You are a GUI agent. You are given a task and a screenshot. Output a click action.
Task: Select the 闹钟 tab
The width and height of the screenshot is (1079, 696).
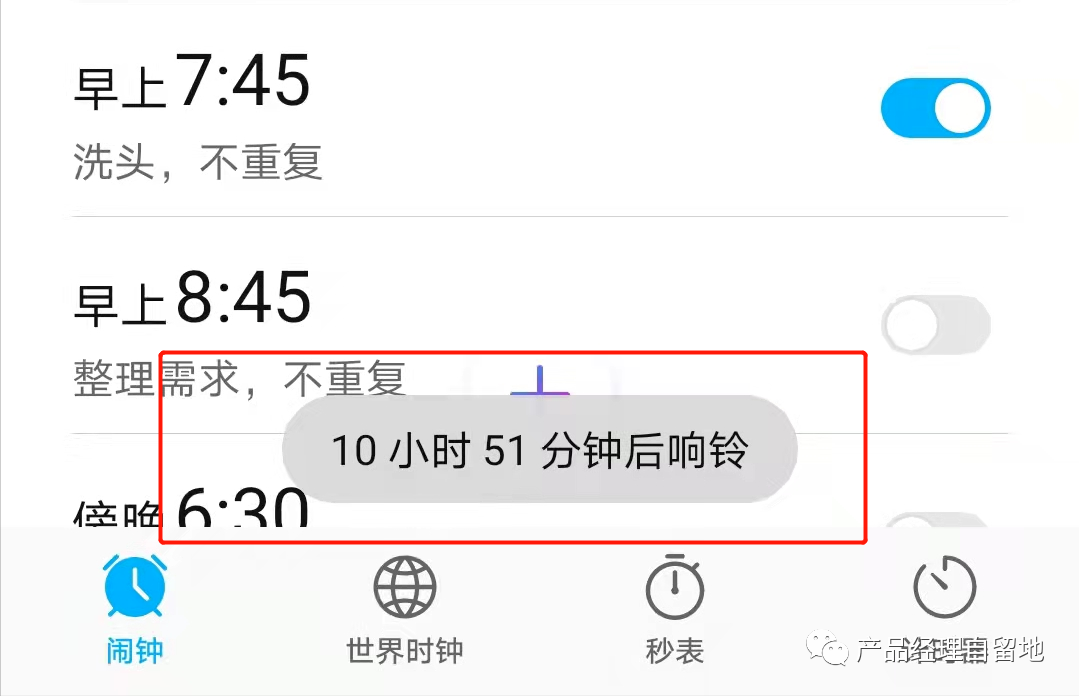tap(135, 610)
